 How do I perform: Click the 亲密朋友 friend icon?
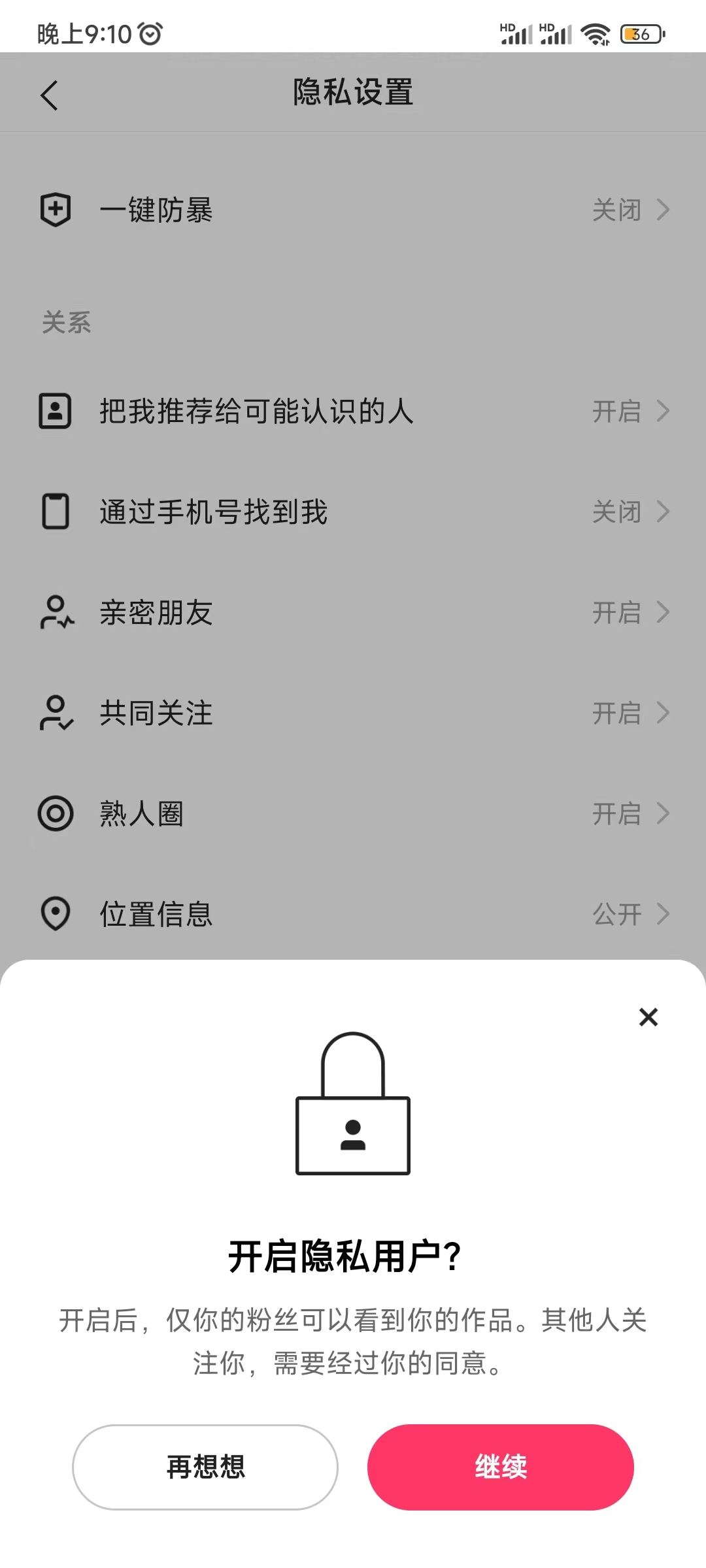(x=56, y=612)
